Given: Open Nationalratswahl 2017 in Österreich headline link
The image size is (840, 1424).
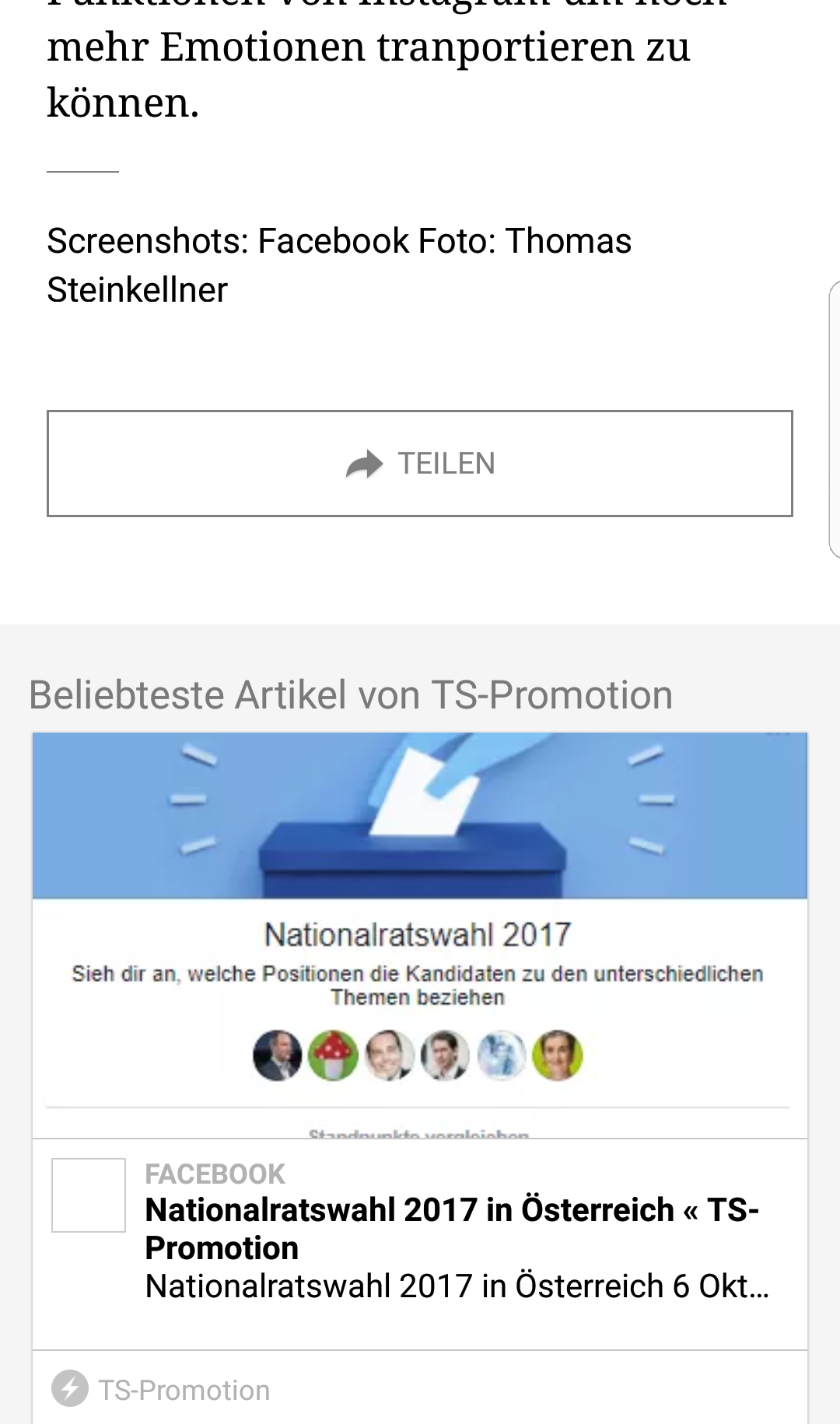Looking at the screenshot, I should tap(451, 1228).
